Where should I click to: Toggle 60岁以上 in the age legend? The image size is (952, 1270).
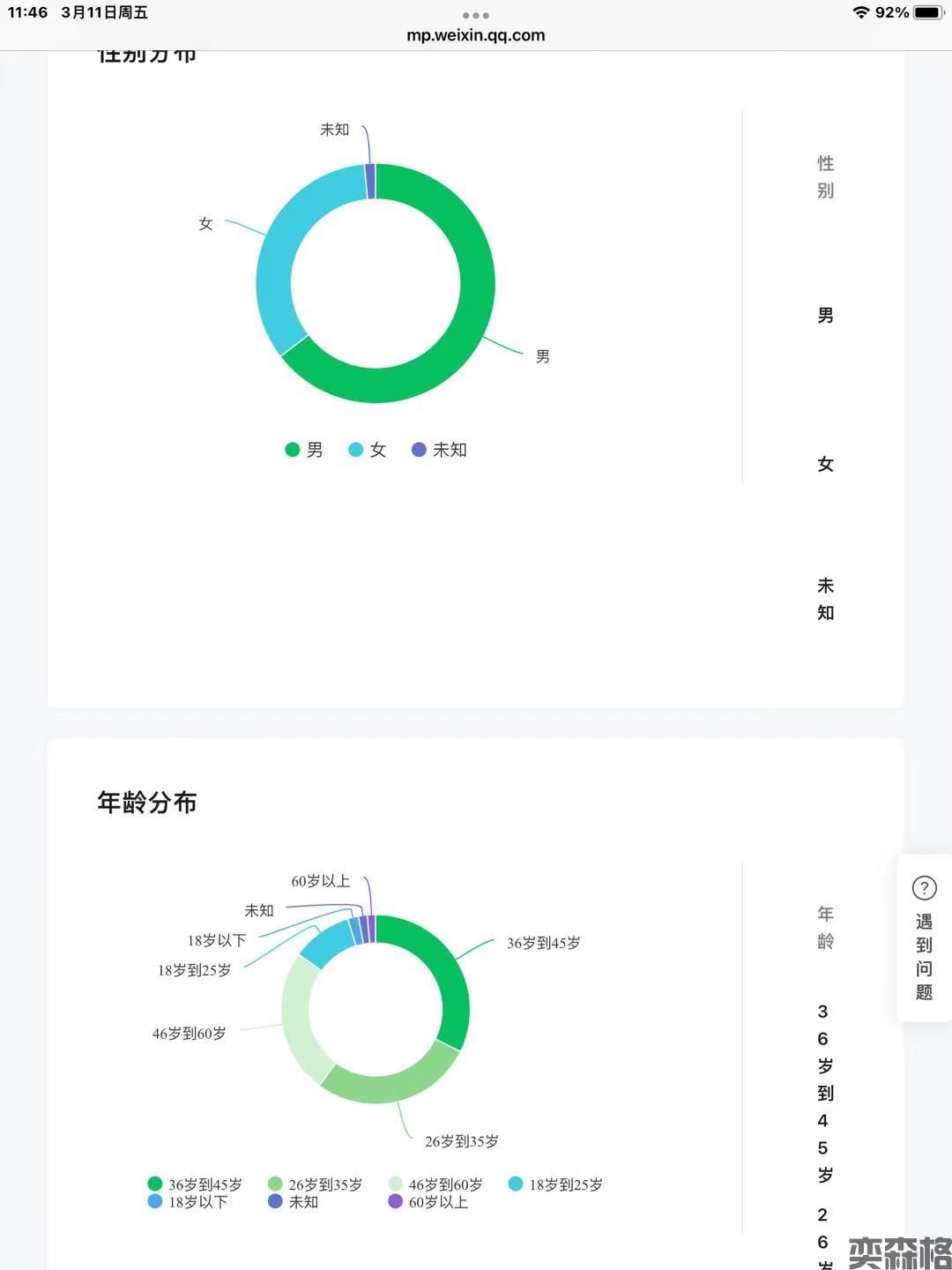[428, 1201]
